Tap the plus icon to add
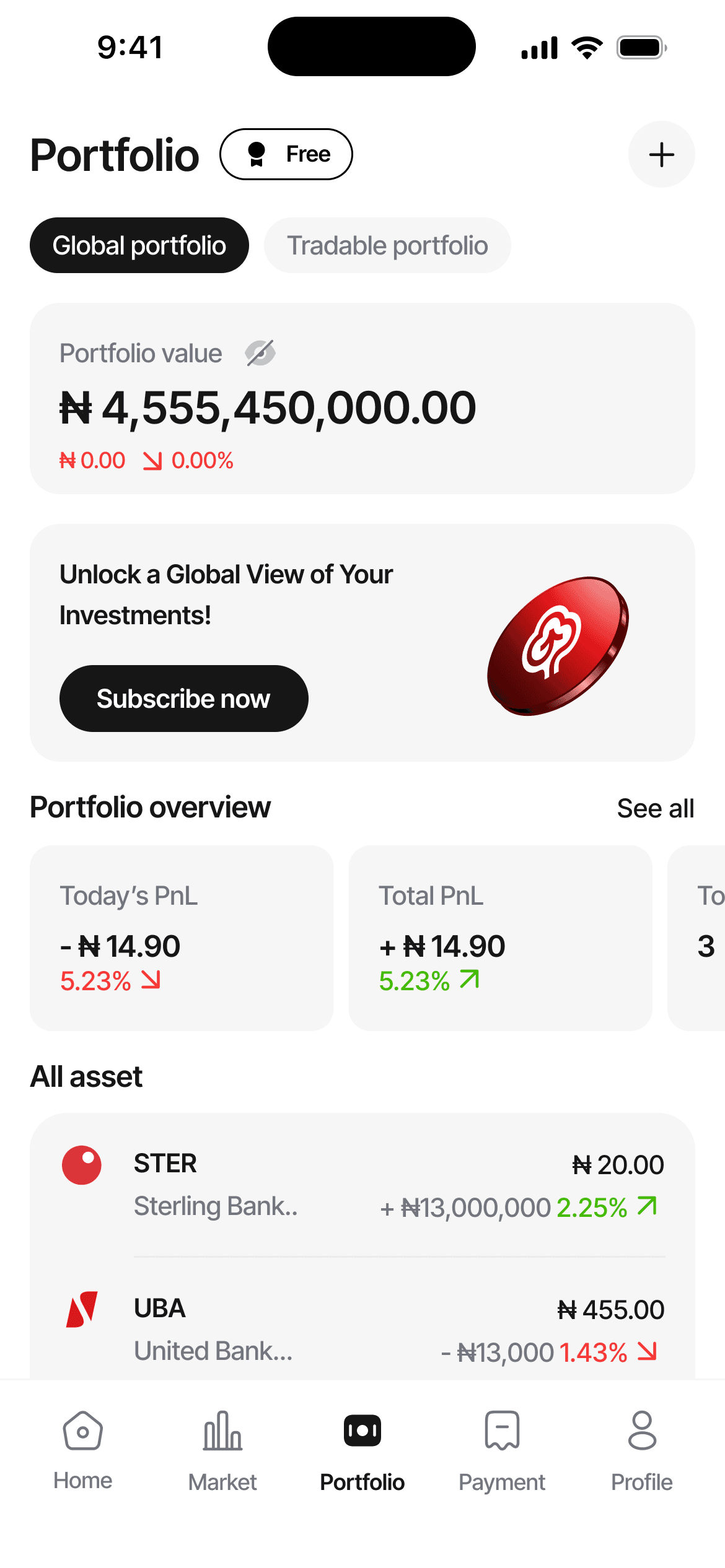 coord(661,154)
